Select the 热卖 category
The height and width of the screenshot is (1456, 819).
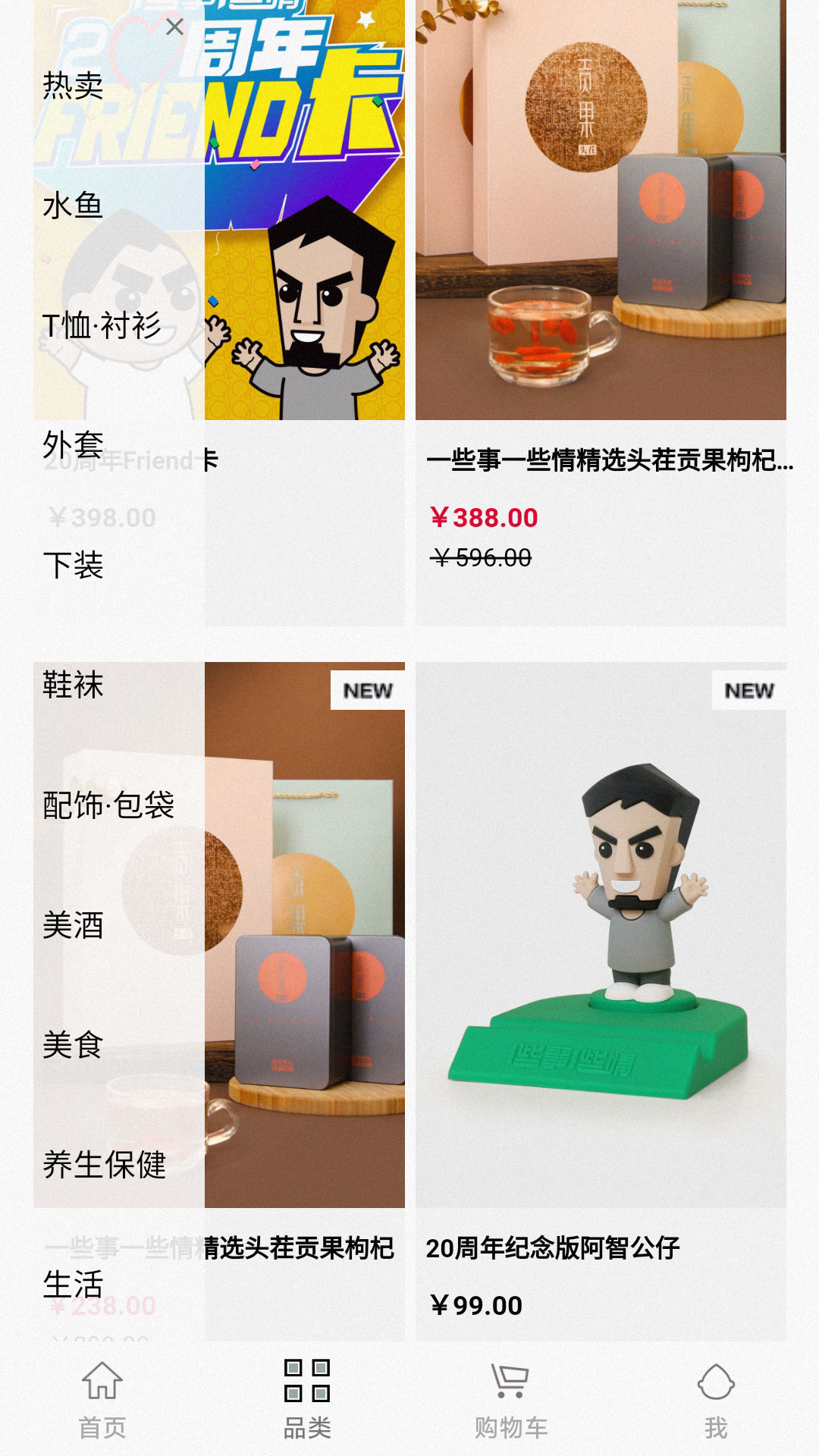[73, 86]
